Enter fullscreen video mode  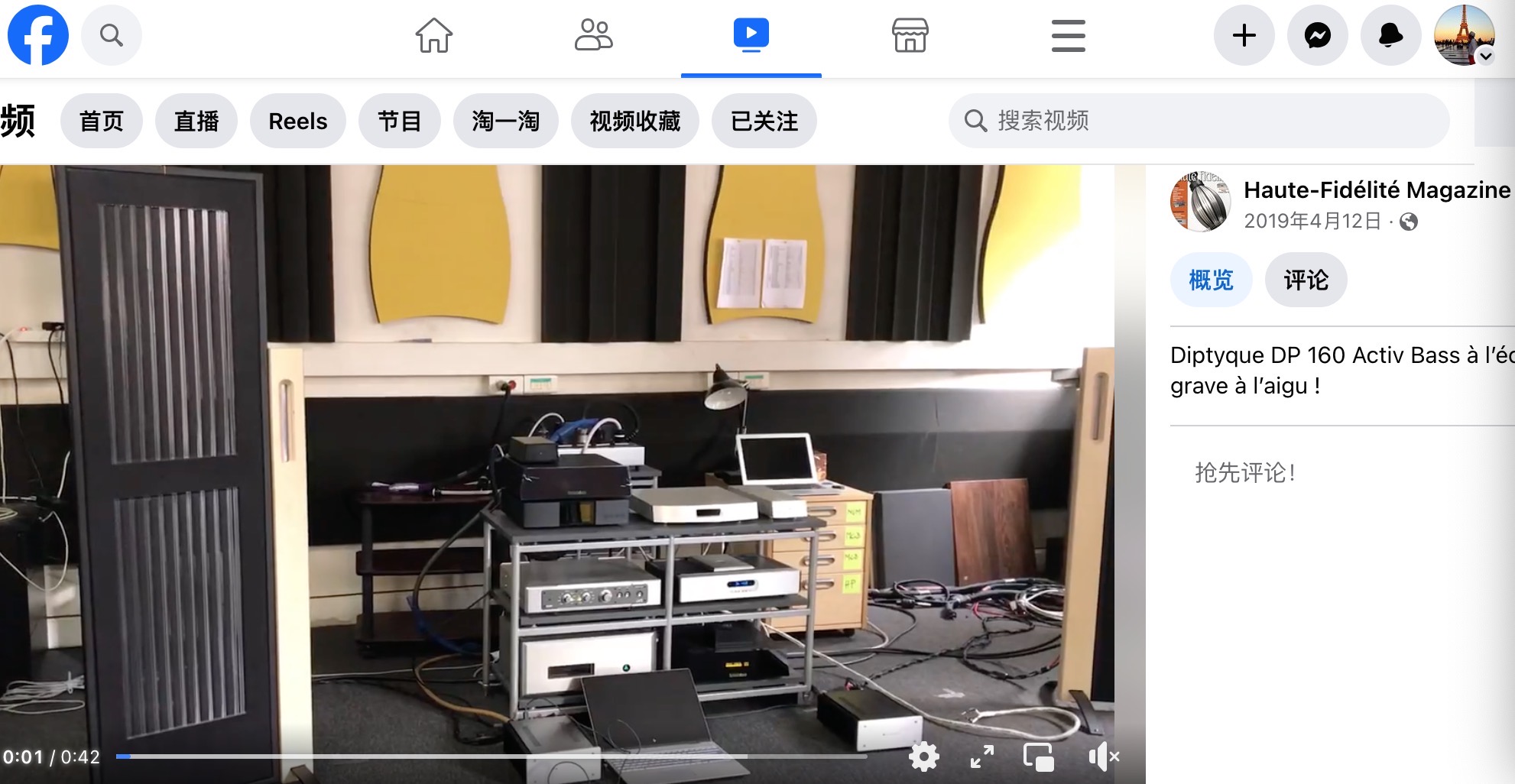point(982,756)
